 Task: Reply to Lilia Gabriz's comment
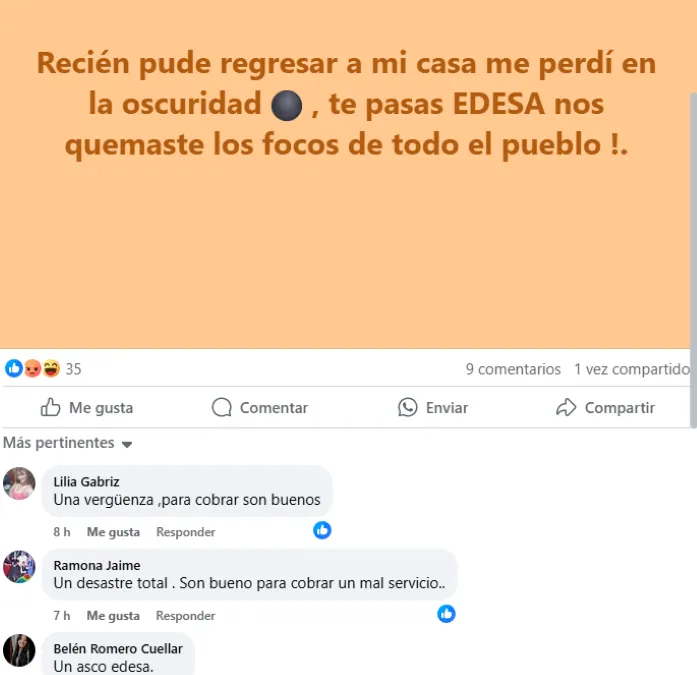point(185,532)
